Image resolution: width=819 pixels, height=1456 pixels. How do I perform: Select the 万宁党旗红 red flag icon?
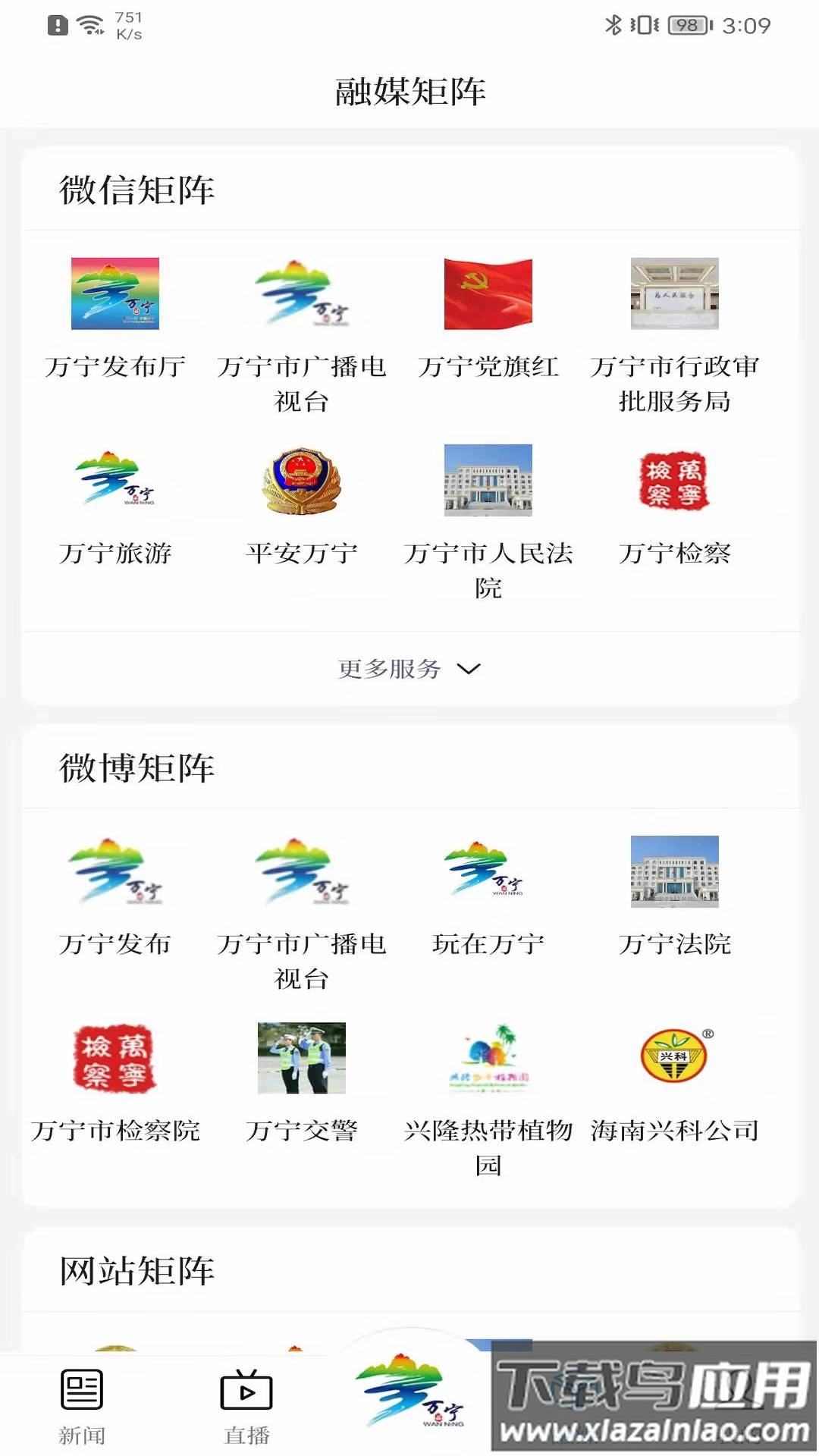489,296
